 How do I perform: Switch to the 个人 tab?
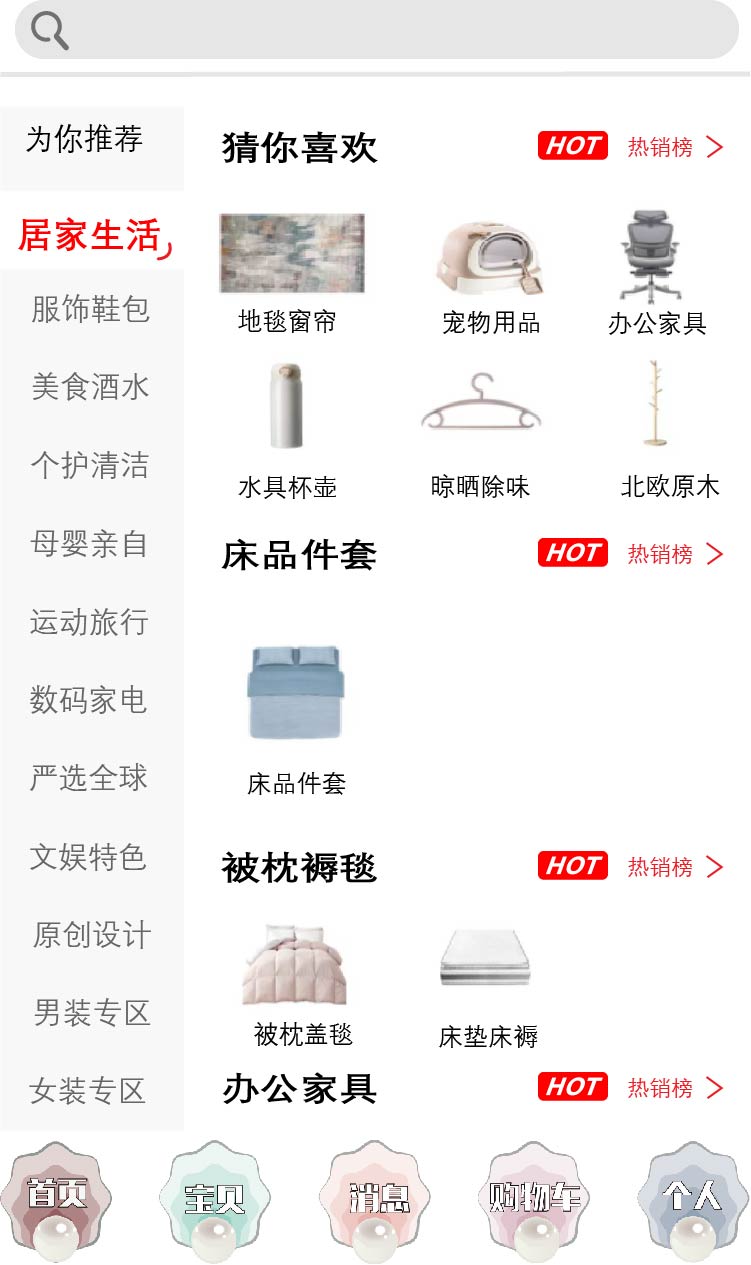coord(692,1200)
